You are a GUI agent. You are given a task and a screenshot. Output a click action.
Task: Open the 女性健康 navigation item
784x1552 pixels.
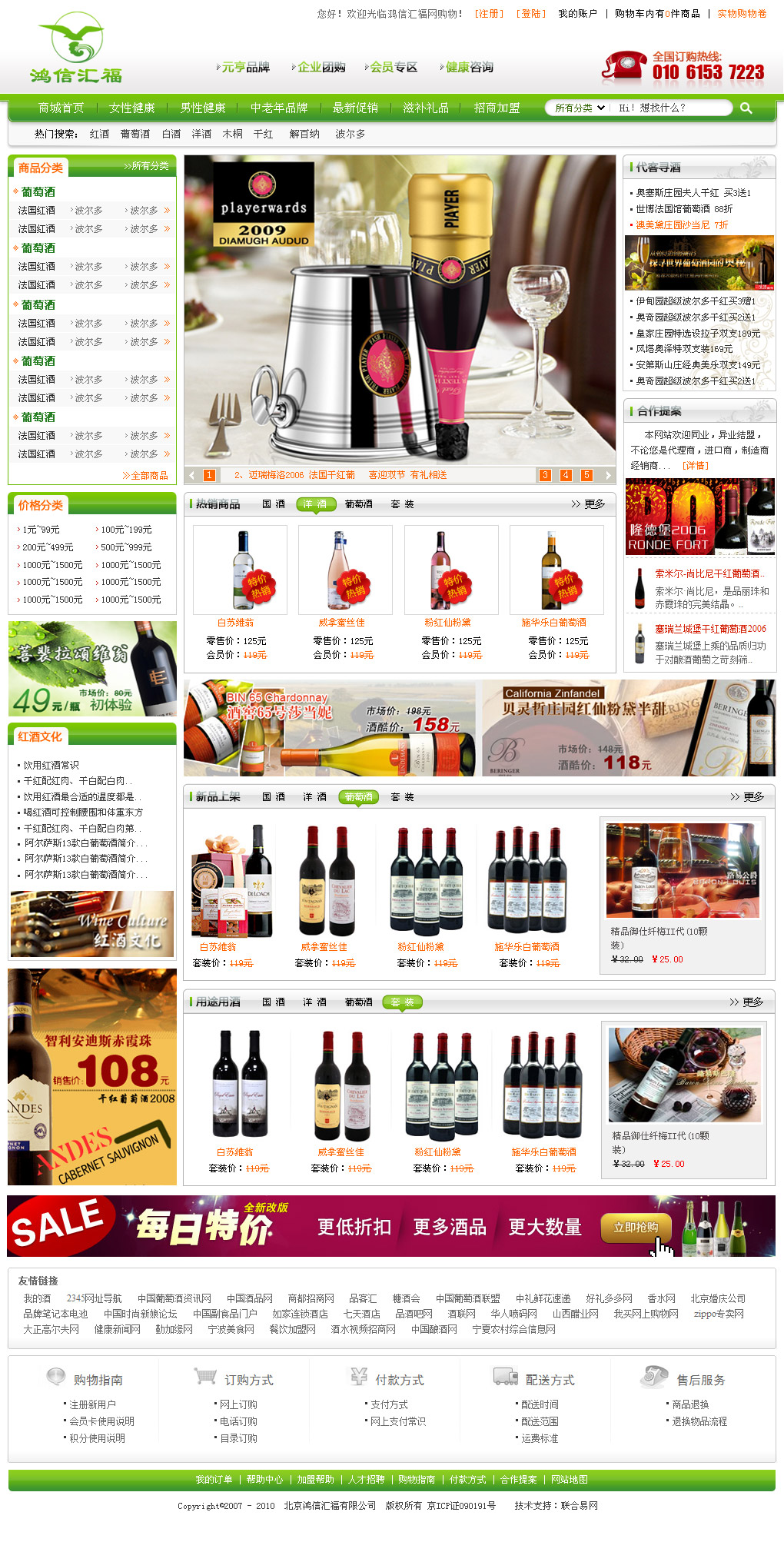click(131, 108)
